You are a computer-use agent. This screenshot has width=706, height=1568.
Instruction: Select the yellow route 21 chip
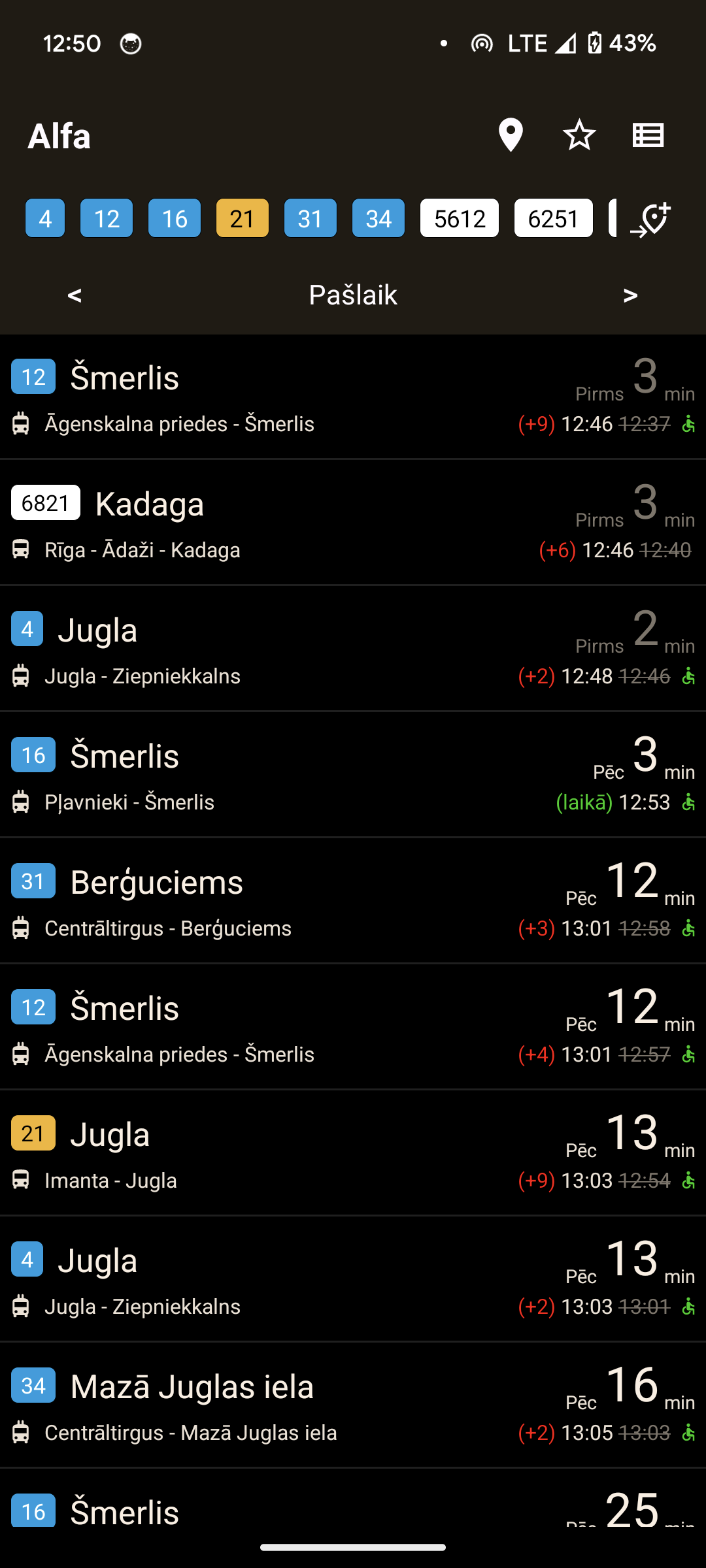(243, 218)
